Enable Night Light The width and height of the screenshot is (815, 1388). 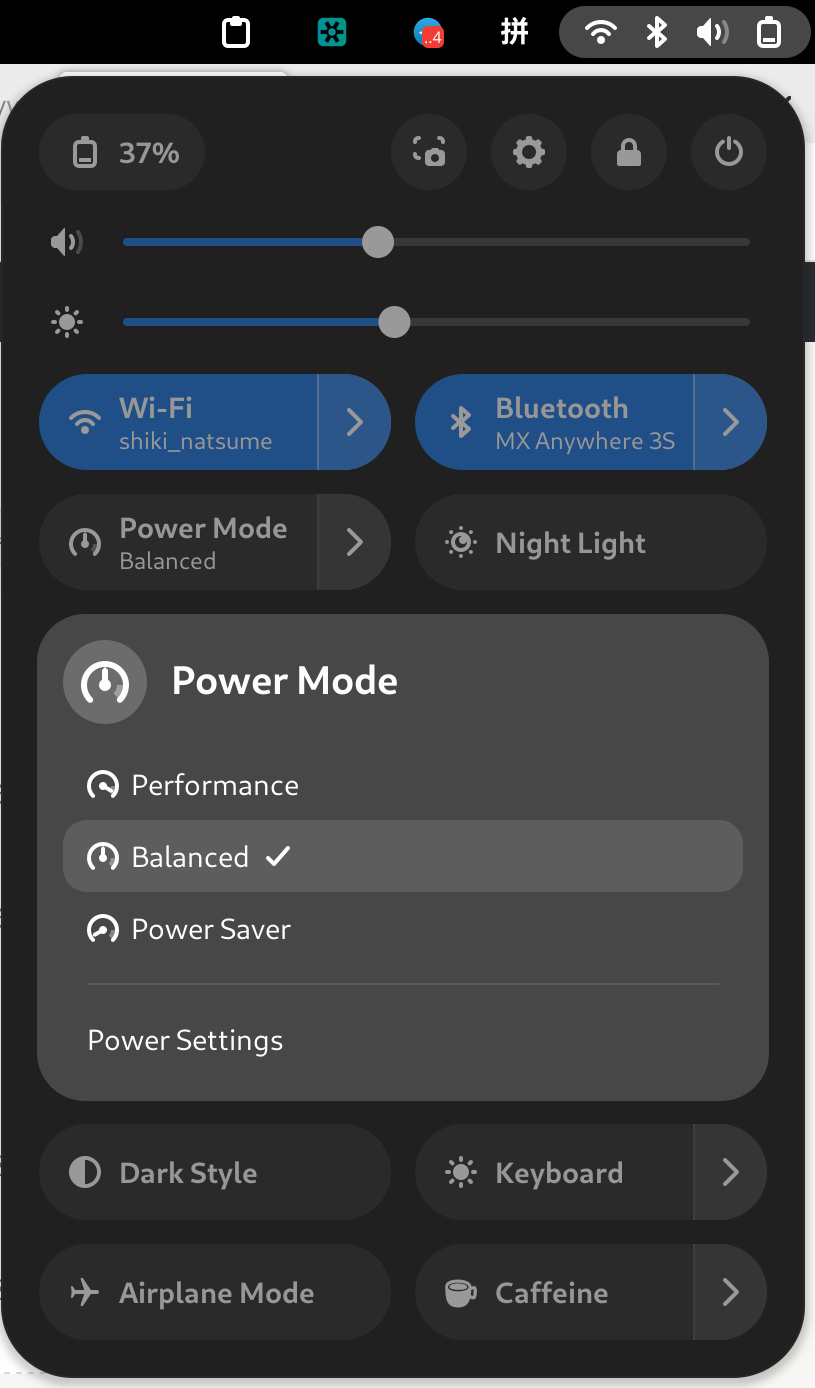590,542
